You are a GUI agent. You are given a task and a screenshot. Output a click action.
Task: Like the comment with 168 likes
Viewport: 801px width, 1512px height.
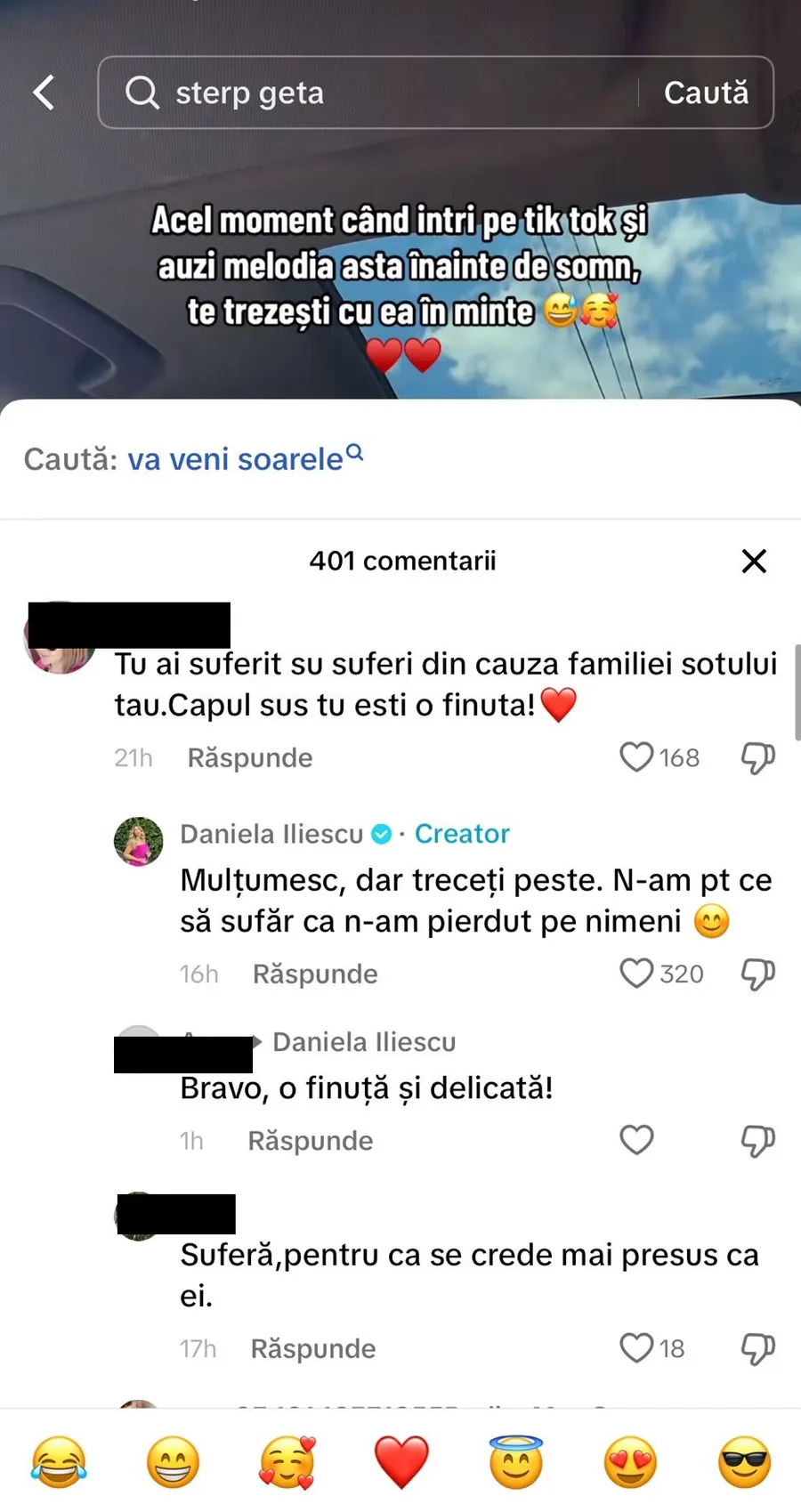(636, 757)
